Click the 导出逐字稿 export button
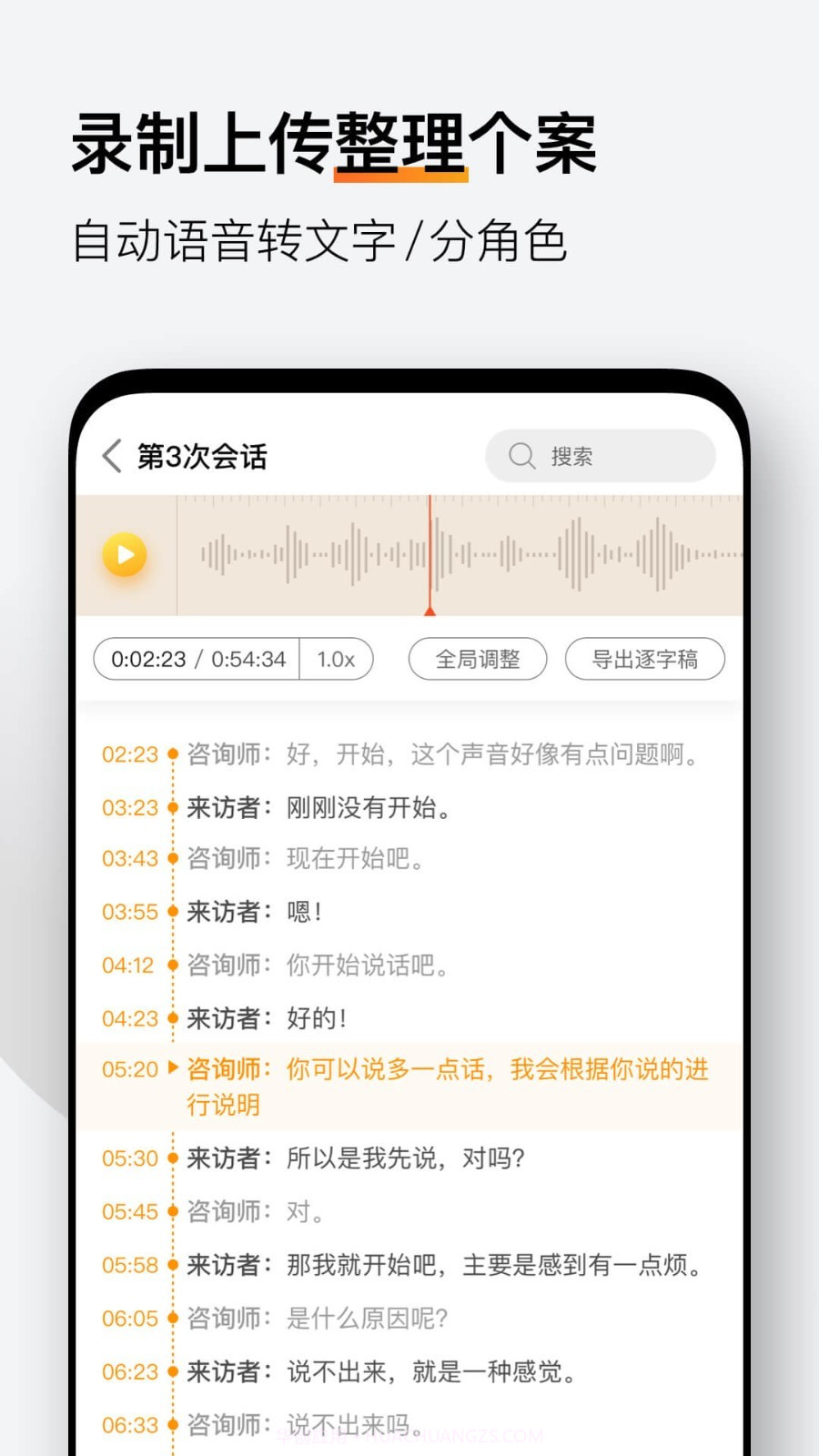This screenshot has width=819, height=1456. click(644, 659)
